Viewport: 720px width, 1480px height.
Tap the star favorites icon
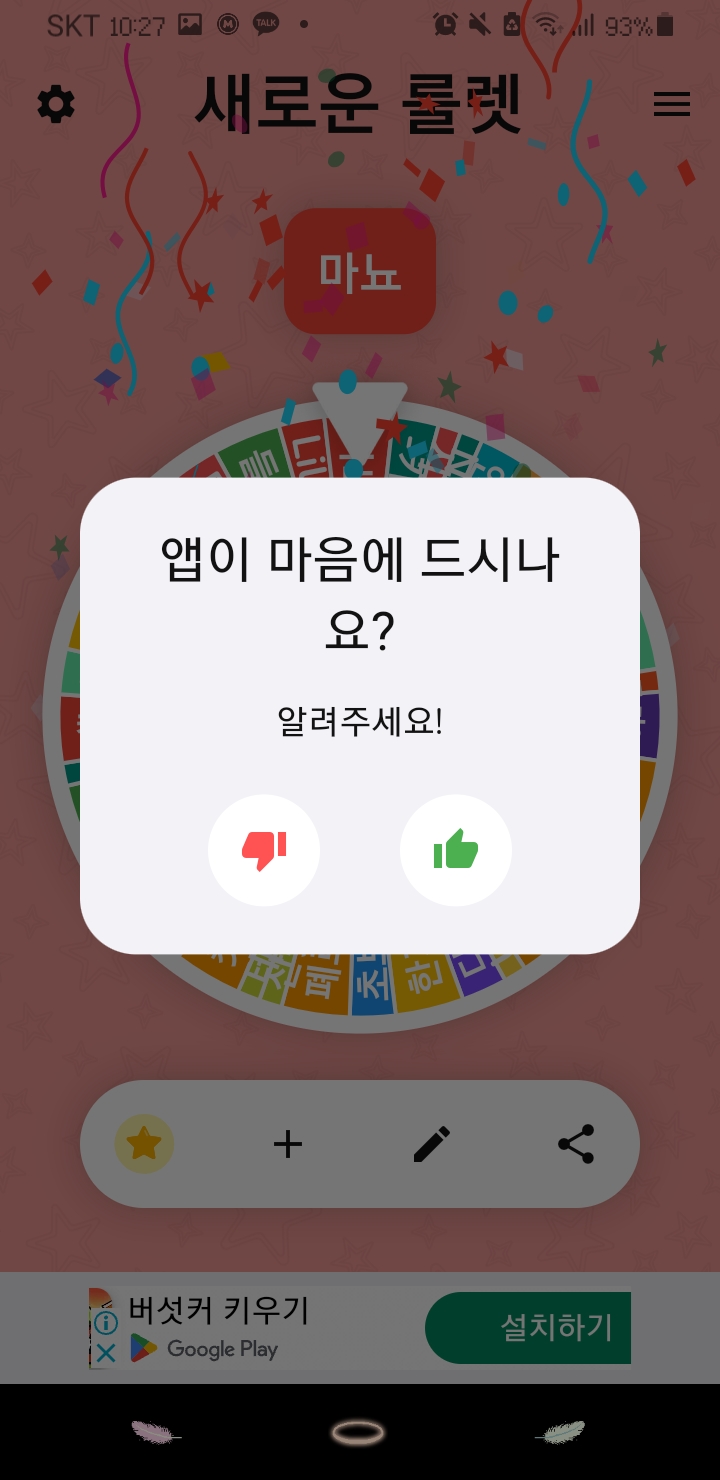point(145,1144)
